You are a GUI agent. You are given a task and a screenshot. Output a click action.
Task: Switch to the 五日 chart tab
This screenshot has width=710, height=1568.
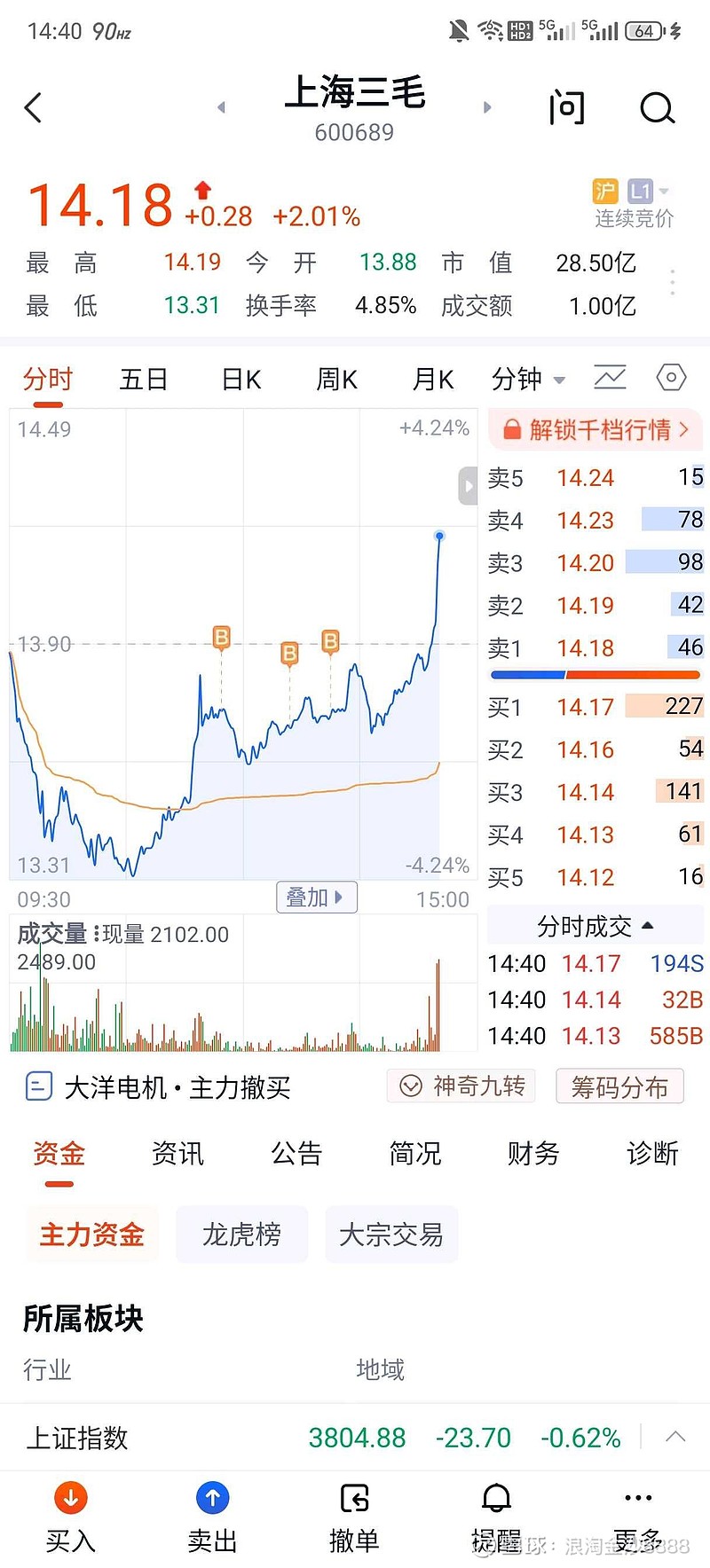tap(144, 380)
